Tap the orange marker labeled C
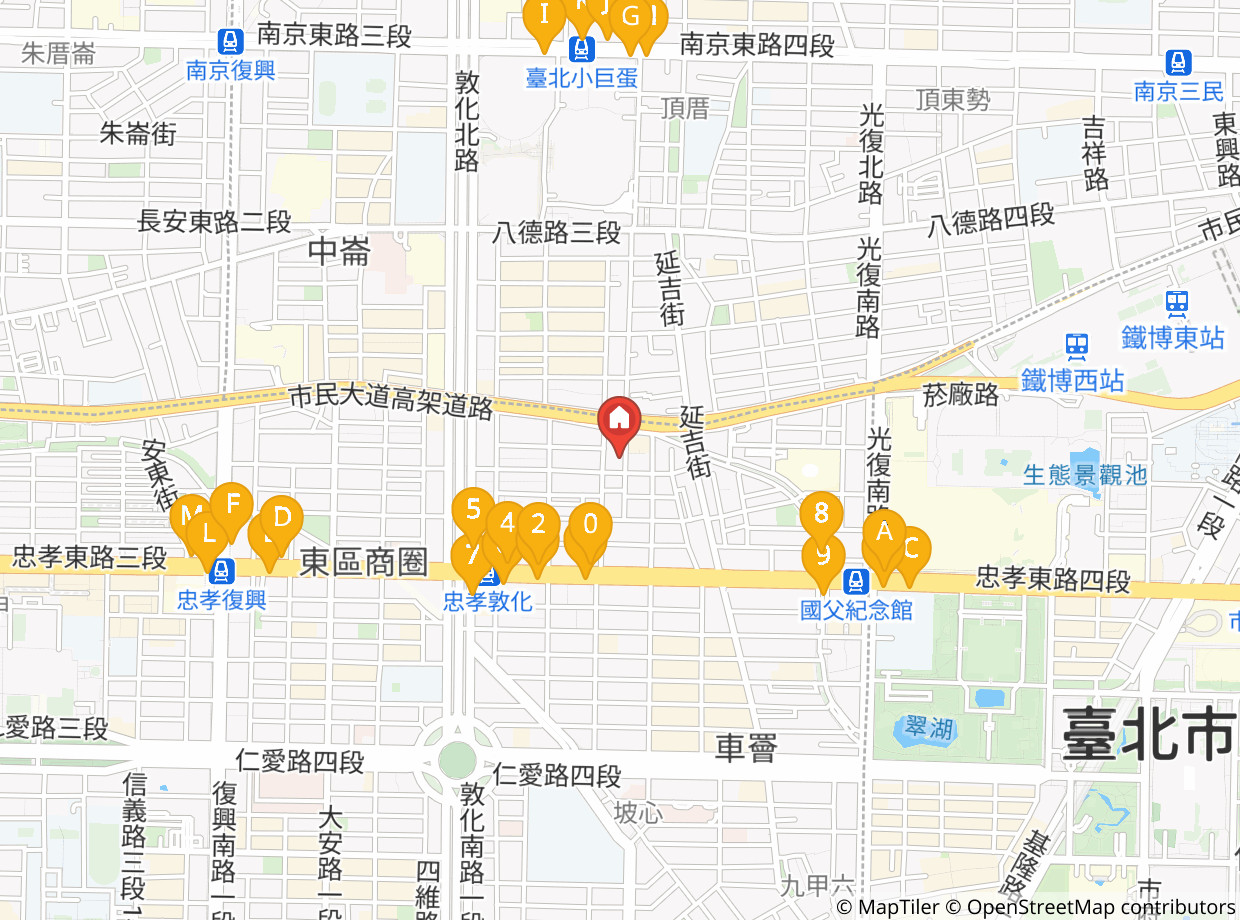 click(x=911, y=548)
